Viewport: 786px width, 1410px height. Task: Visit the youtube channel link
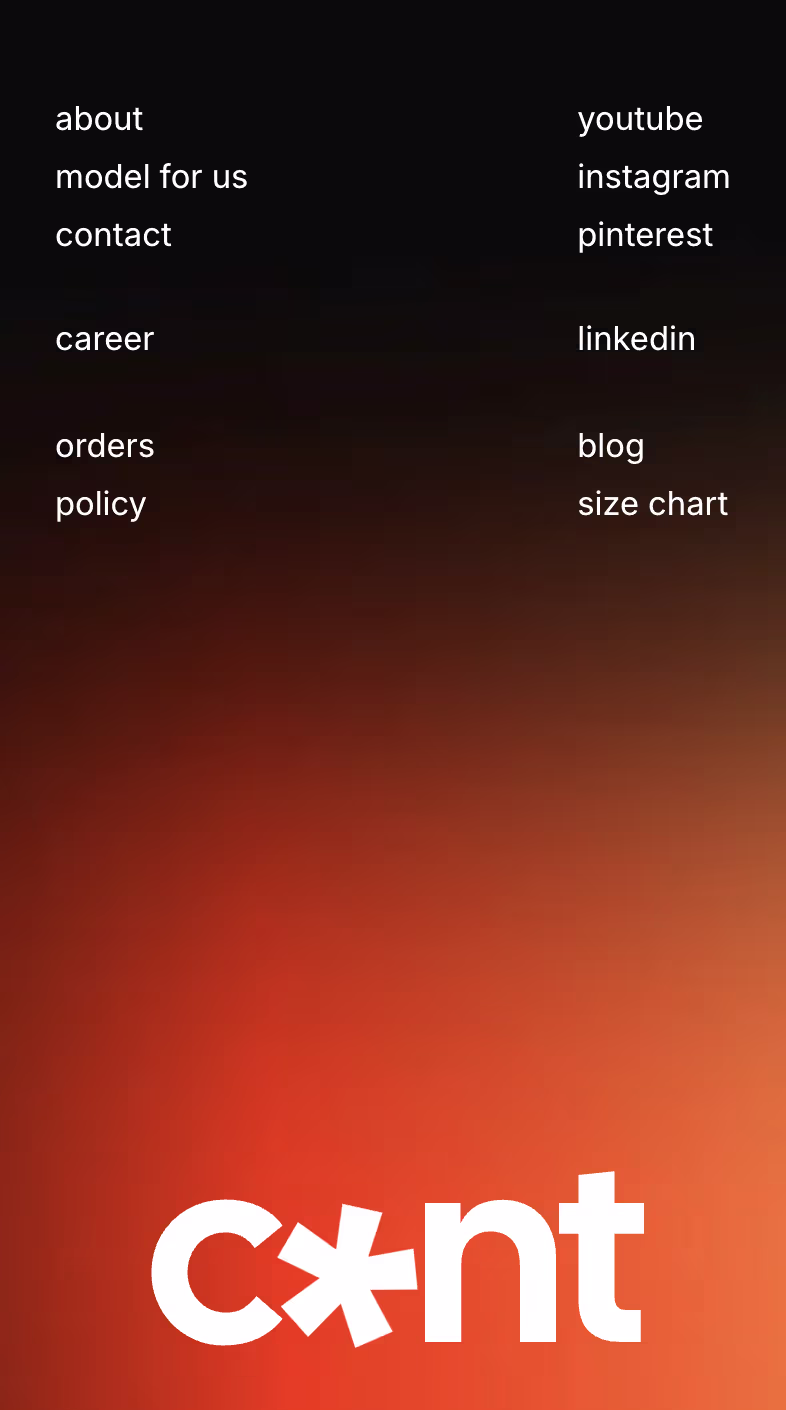(x=640, y=119)
